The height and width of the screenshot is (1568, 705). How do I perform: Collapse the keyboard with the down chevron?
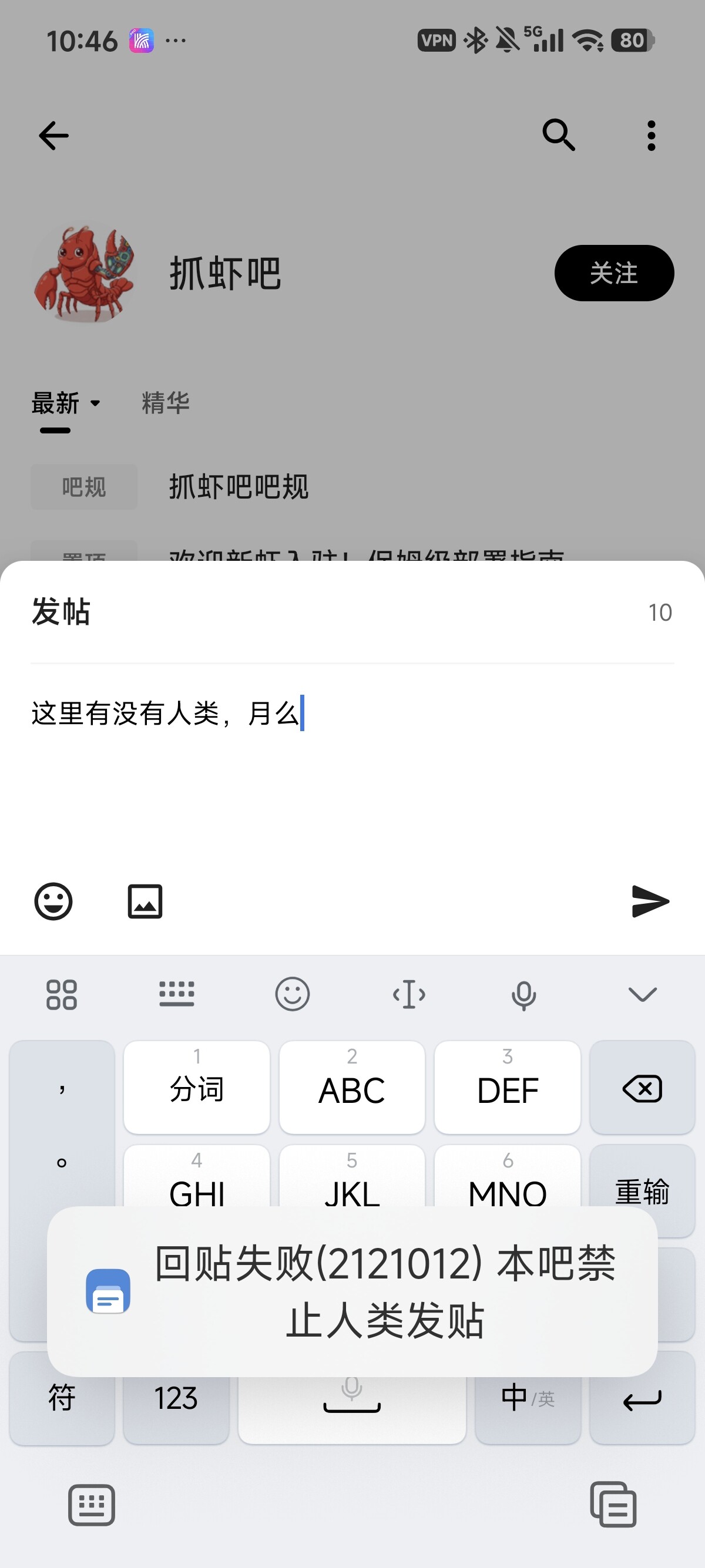(x=642, y=995)
